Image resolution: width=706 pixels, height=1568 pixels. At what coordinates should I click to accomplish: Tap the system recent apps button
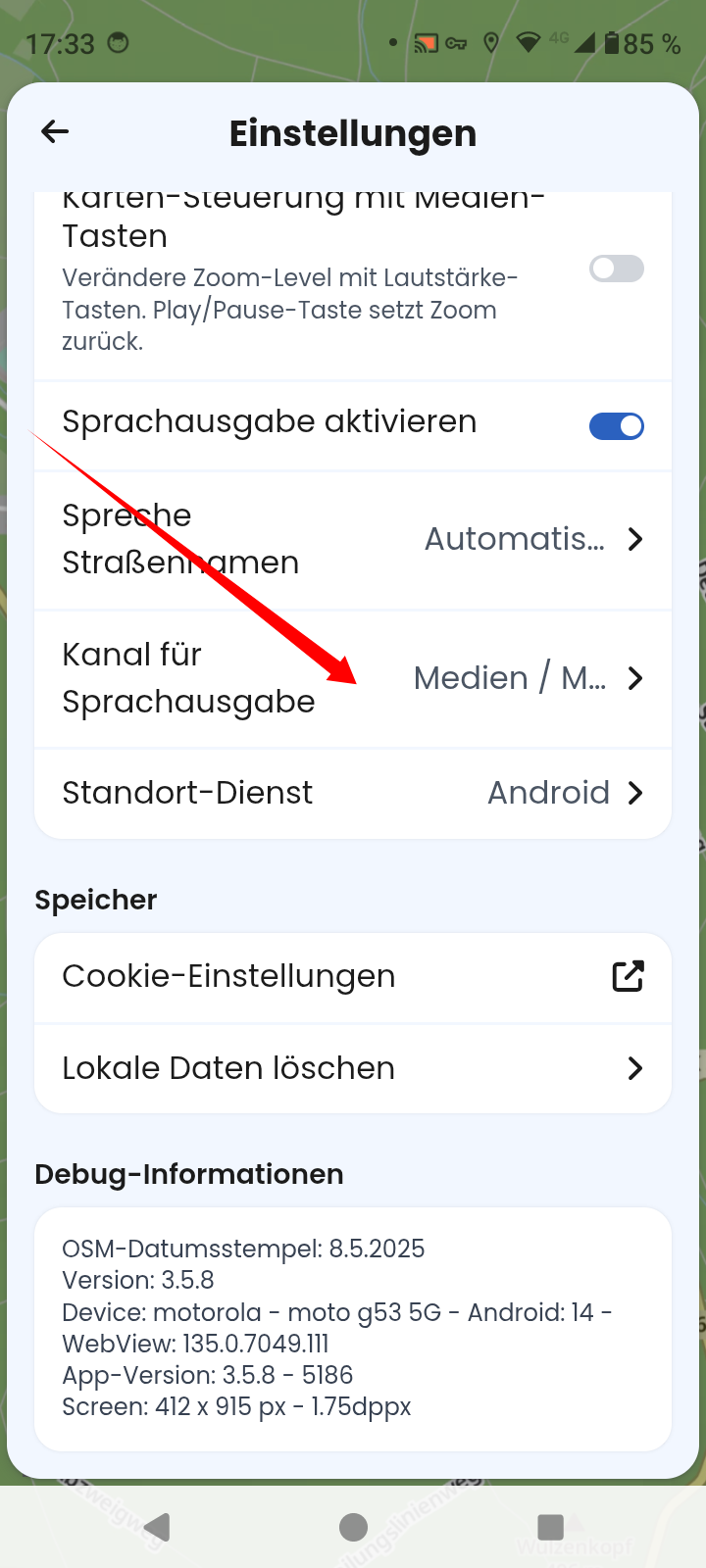pos(550,1527)
